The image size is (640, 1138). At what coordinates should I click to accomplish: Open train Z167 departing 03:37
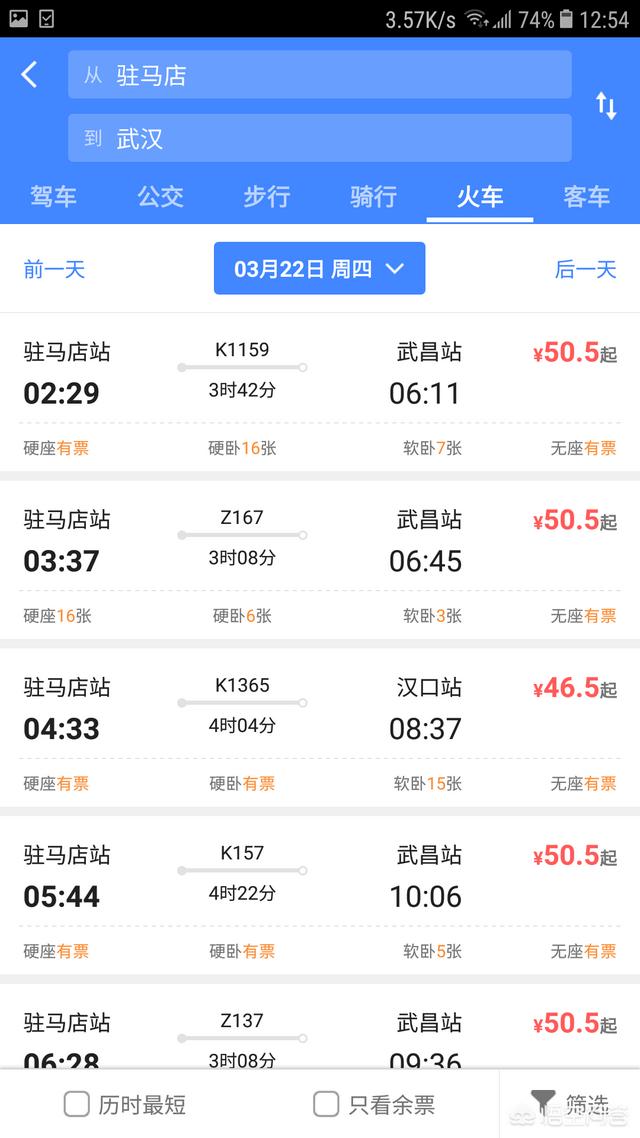[x=320, y=560]
